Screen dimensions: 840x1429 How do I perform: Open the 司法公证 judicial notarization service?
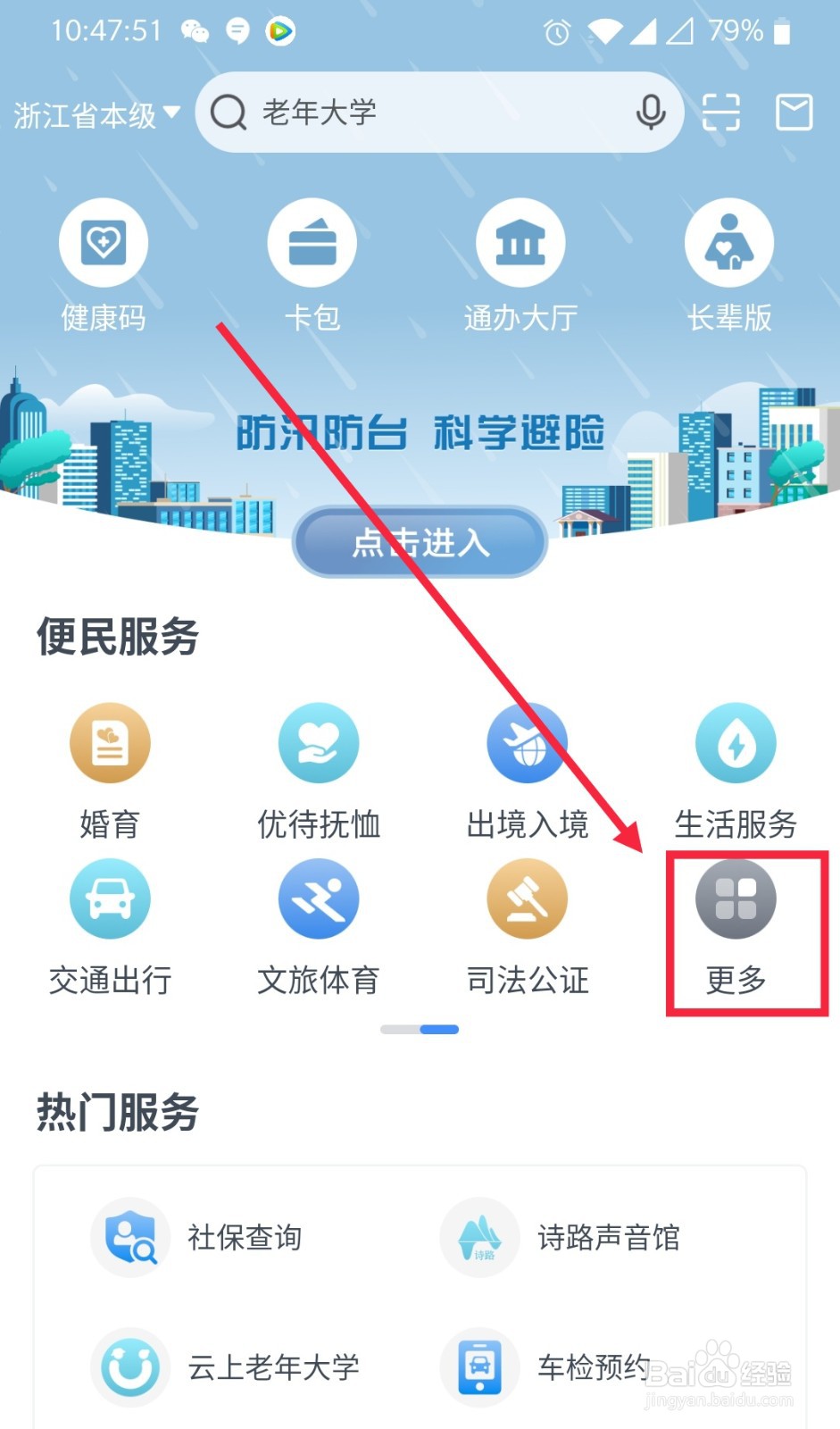pos(526,924)
